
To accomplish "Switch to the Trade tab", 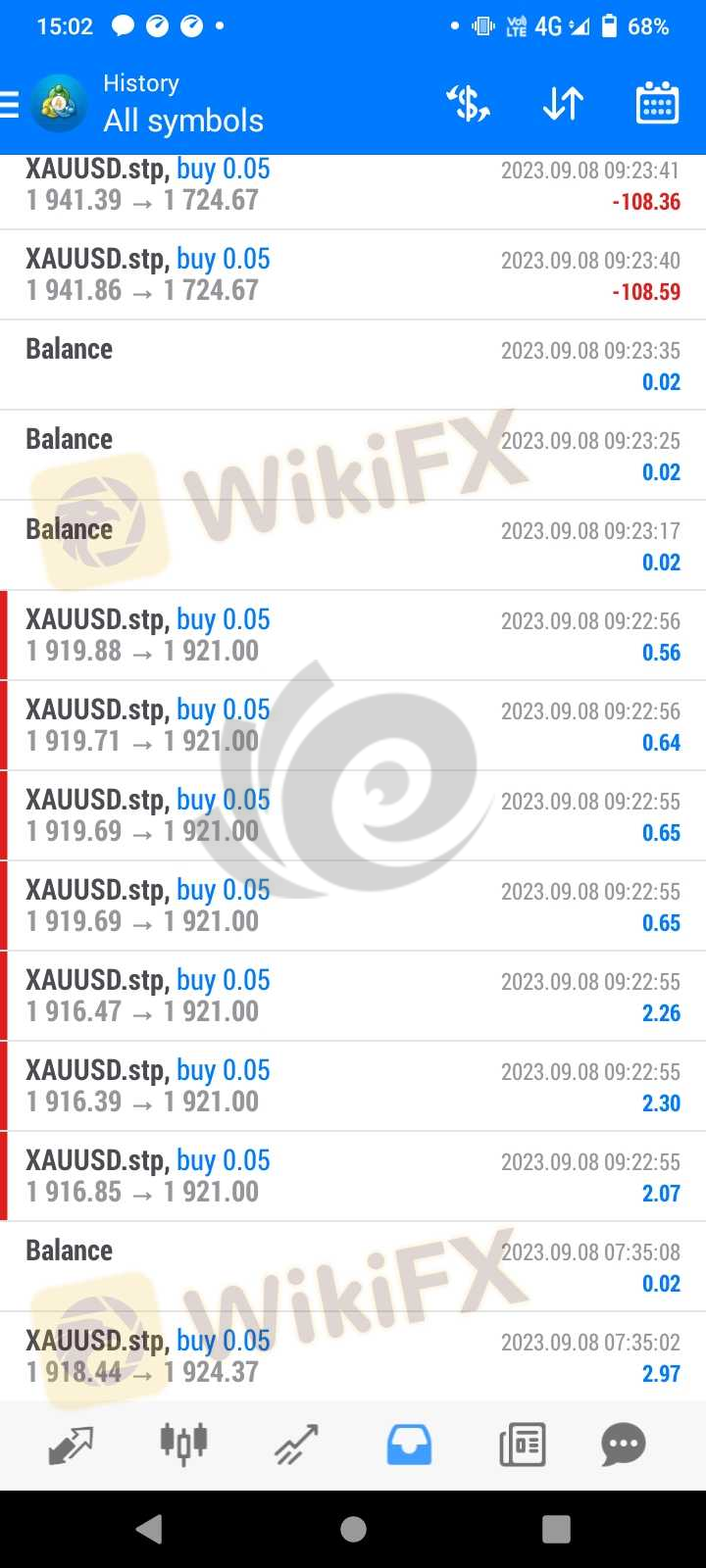I will pos(296,1445).
